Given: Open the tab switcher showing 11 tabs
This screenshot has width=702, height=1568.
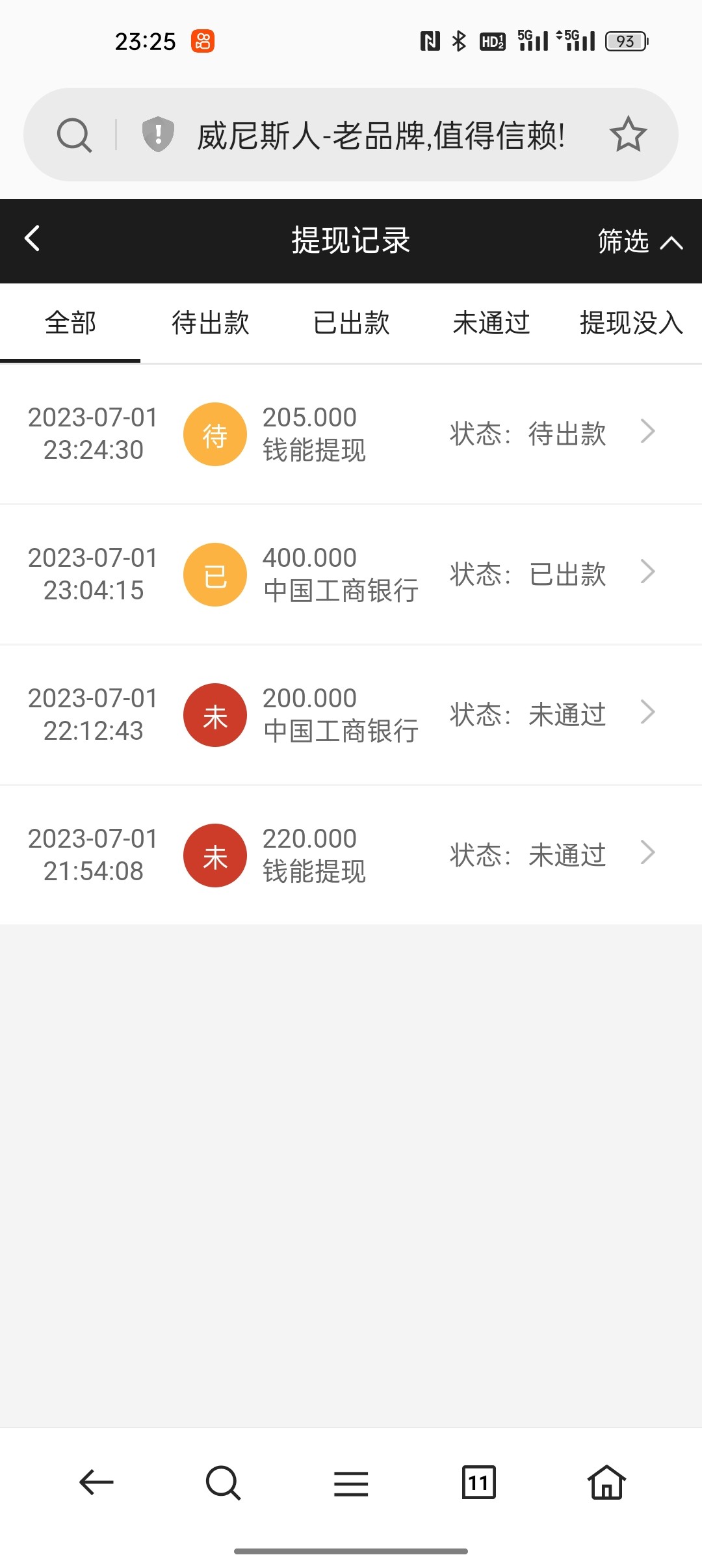Looking at the screenshot, I should [x=479, y=1483].
